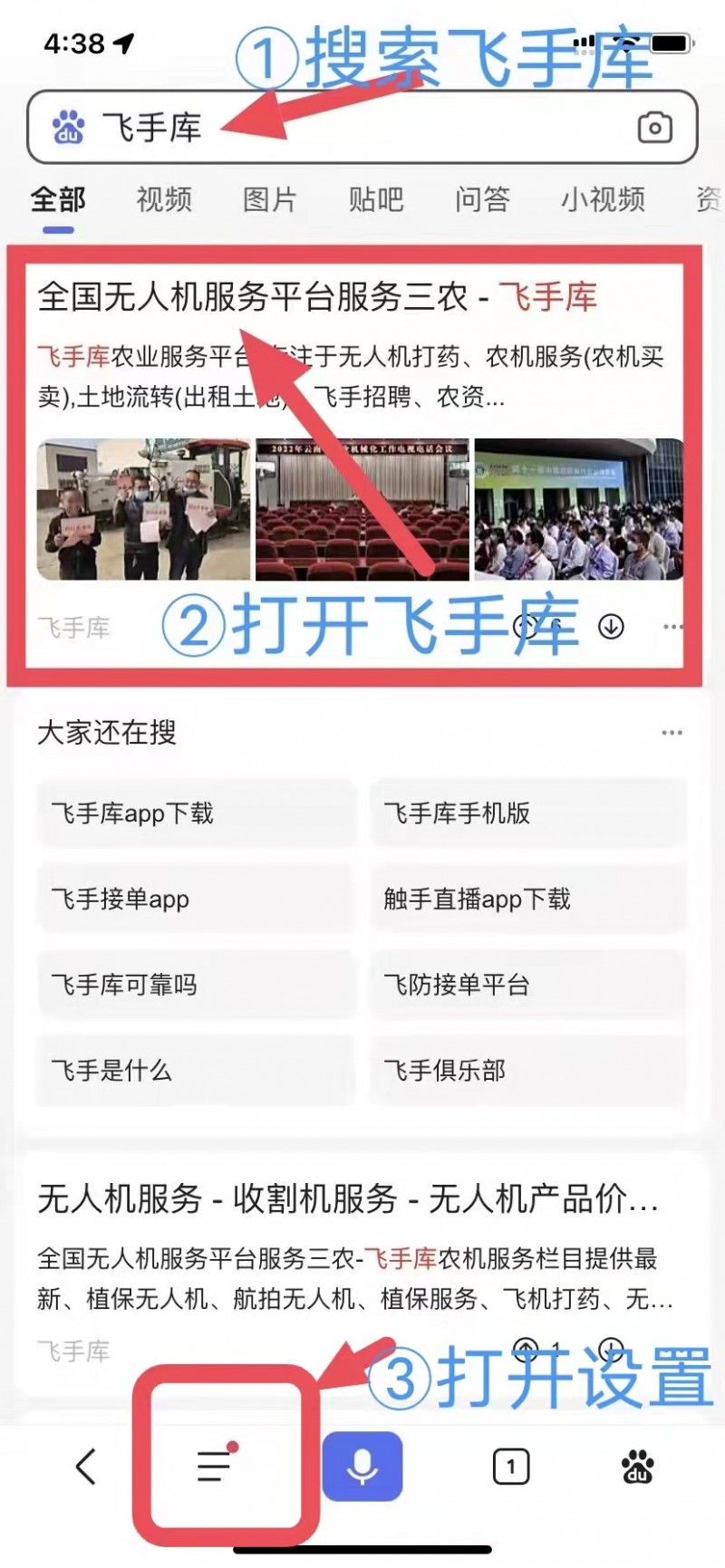
Task: Open the 无人机服务 - 收割机服务 result
Action: coord(348,1199)
